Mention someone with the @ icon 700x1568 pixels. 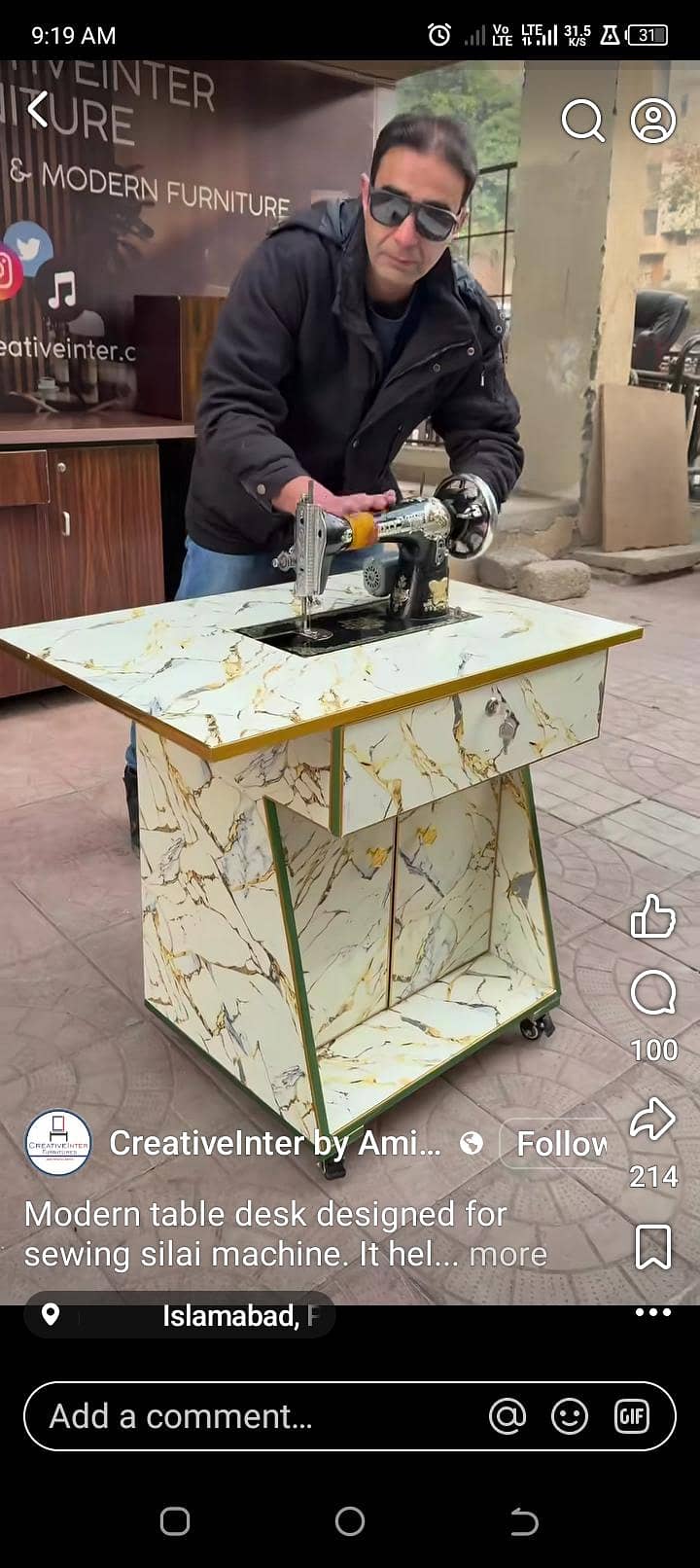point(507,1416)
